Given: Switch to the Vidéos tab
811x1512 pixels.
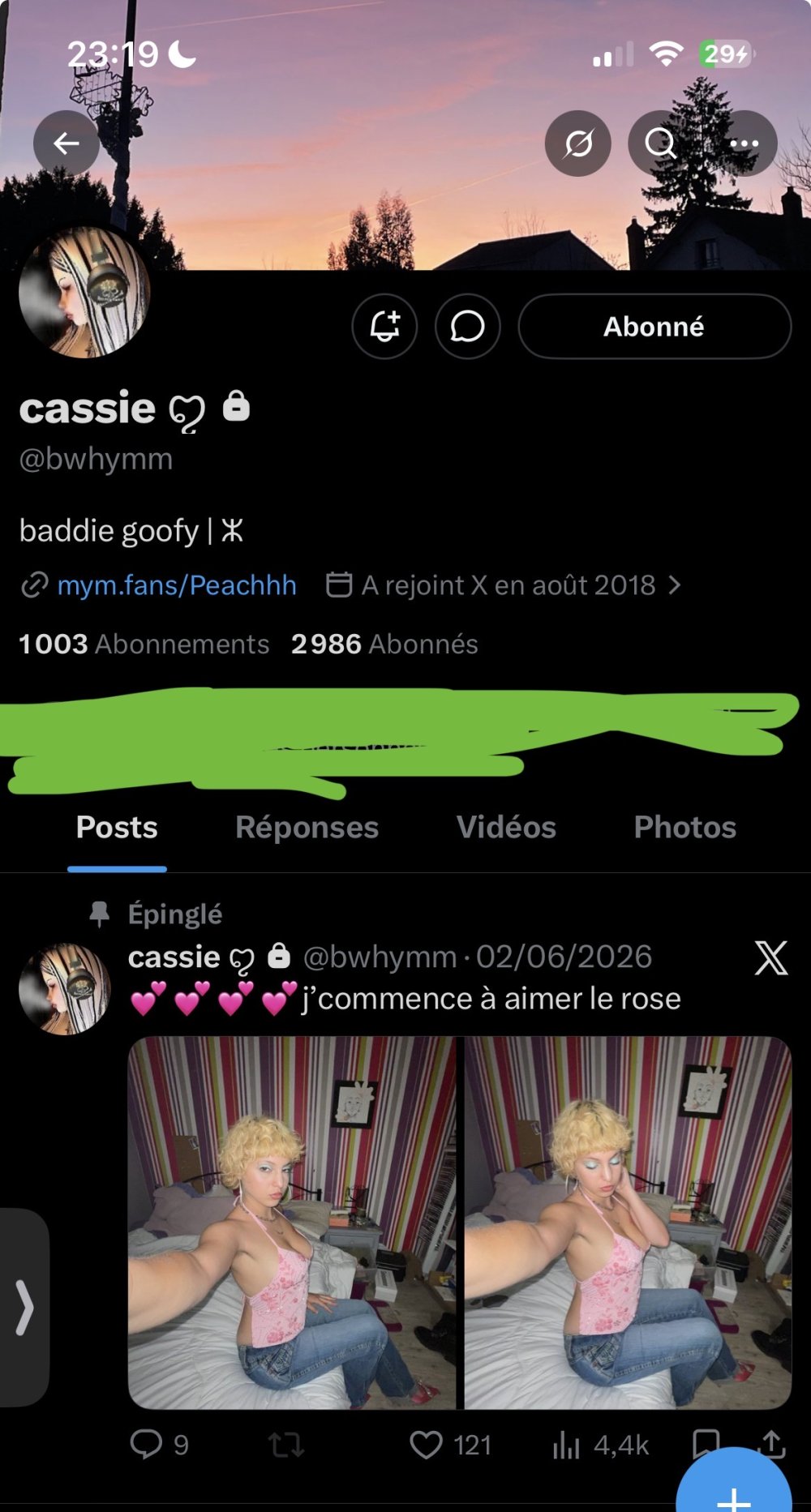Looking at the screenshot, I should click(506, 827).
